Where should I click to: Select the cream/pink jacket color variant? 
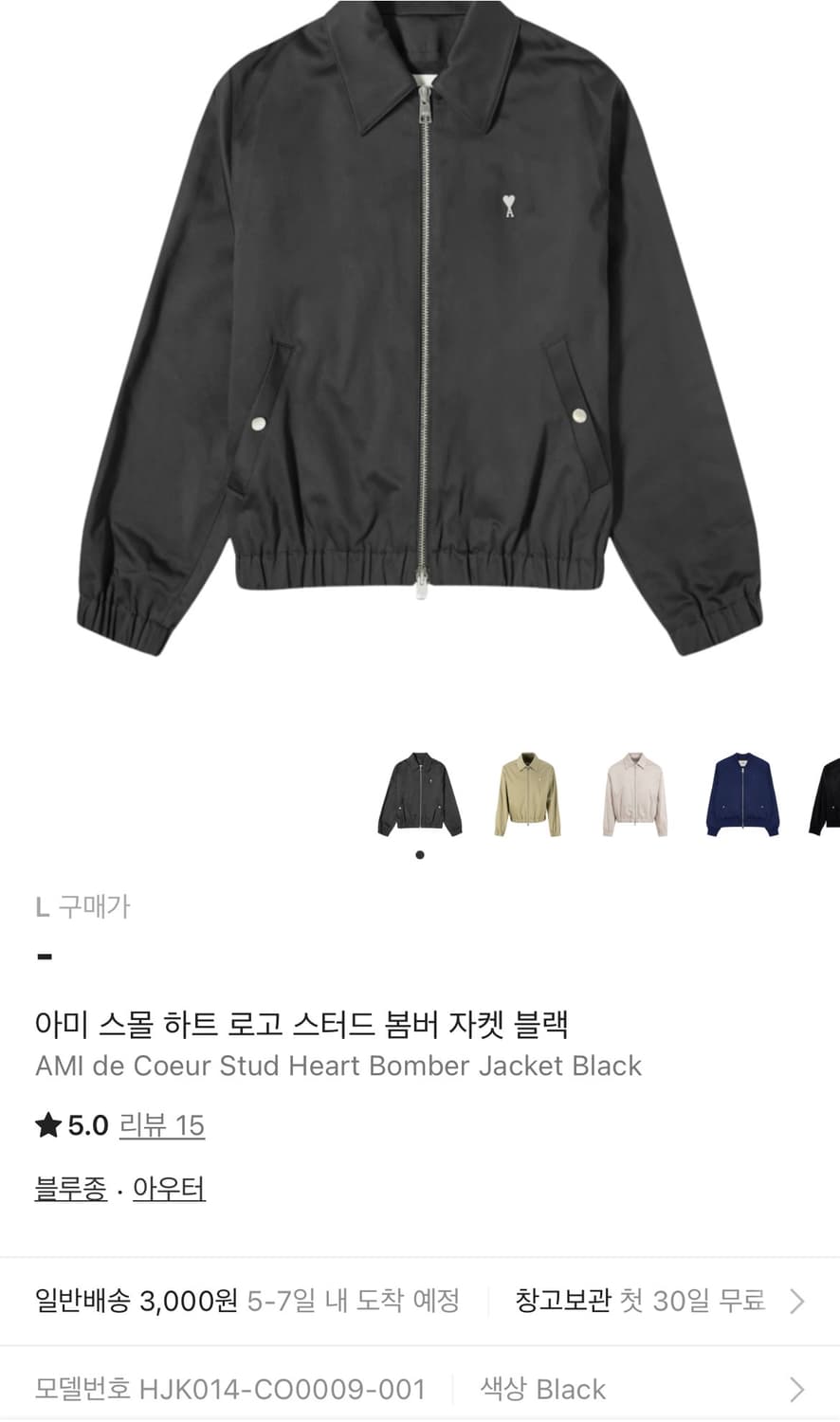[x=634, y=794]
